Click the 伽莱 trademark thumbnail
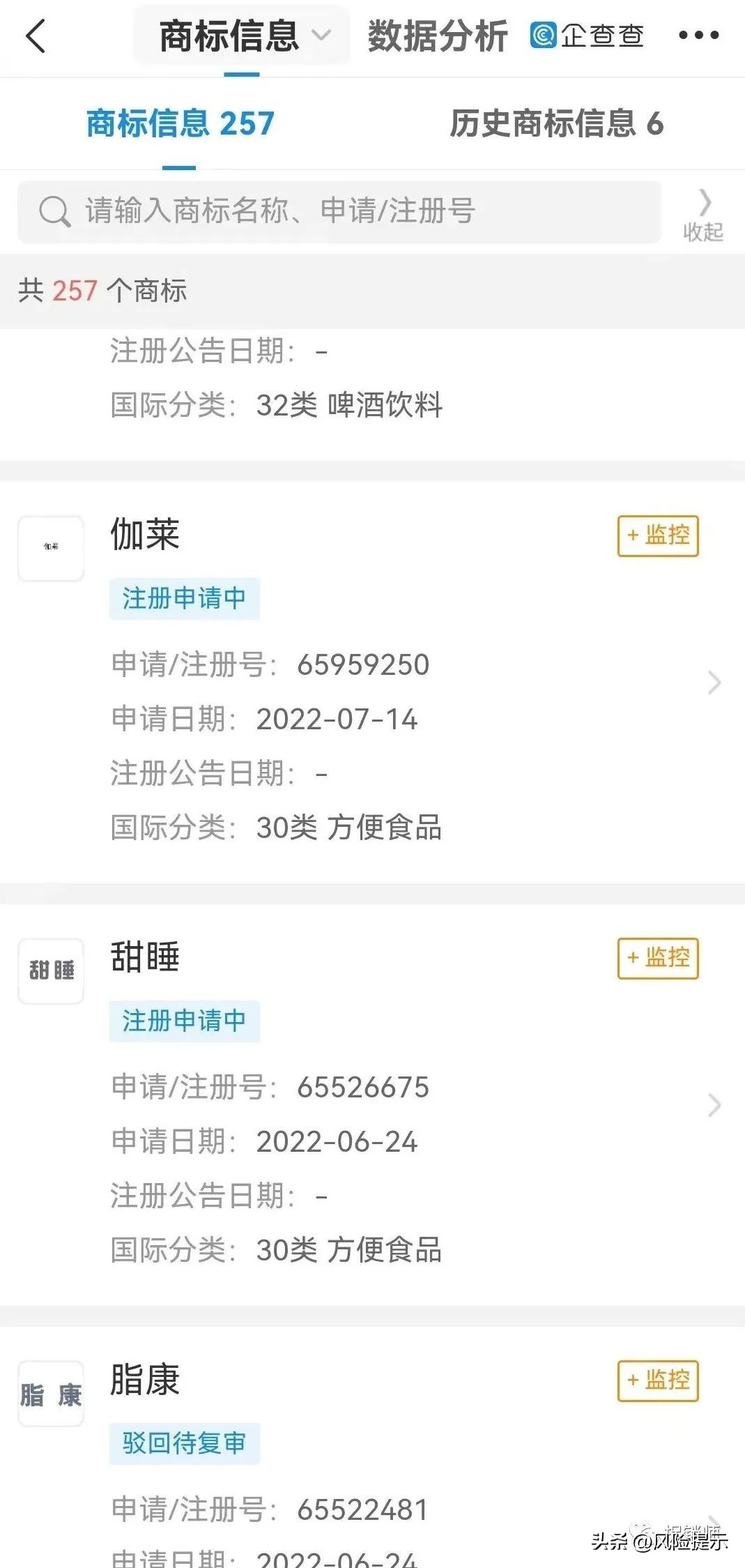 (50, 548)
